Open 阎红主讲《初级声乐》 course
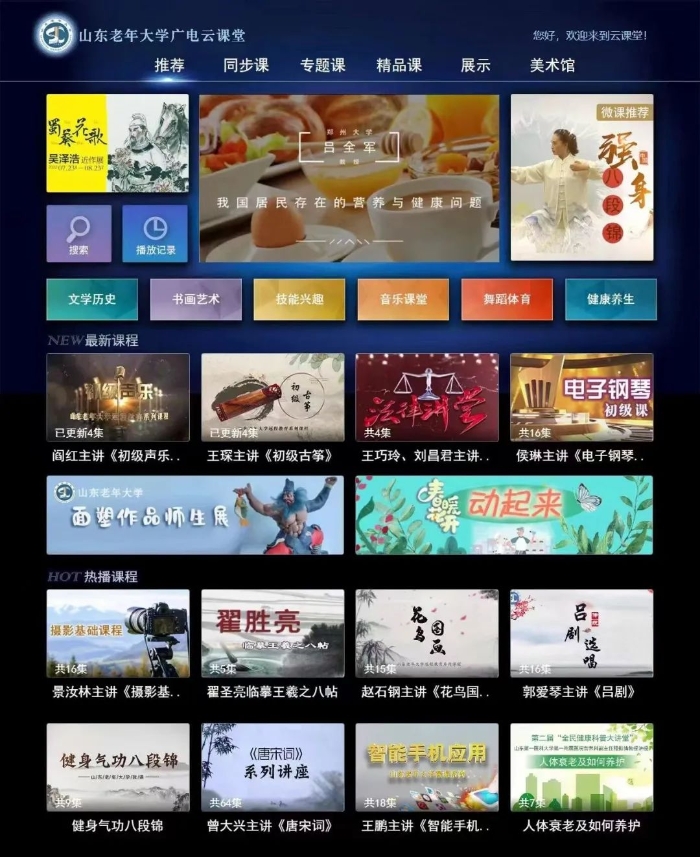700x857 pixels. click(118, 398)
